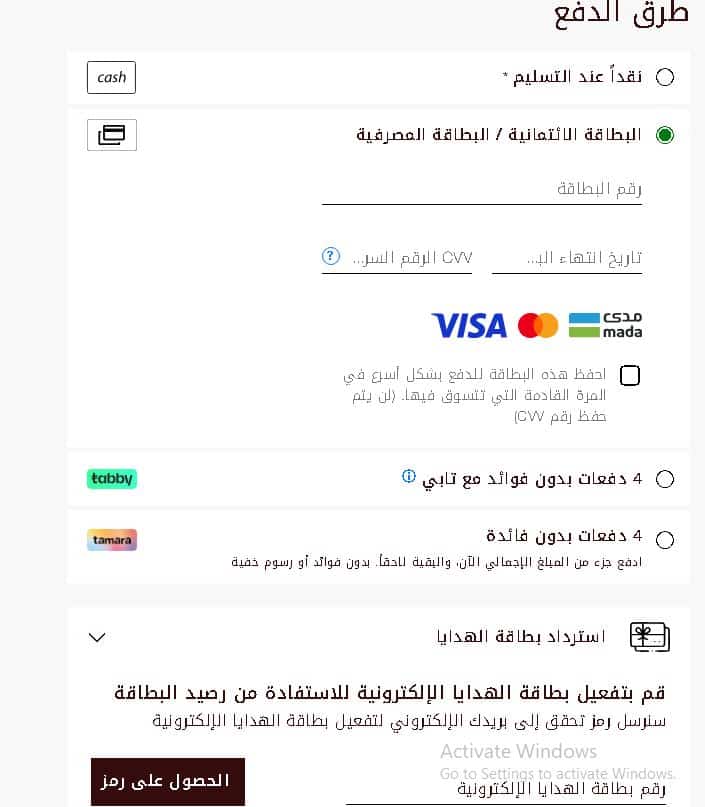Viewport: 705px width, 807px height.
Task: Open the Tabby info icon
Action: (x=408, y=477)
